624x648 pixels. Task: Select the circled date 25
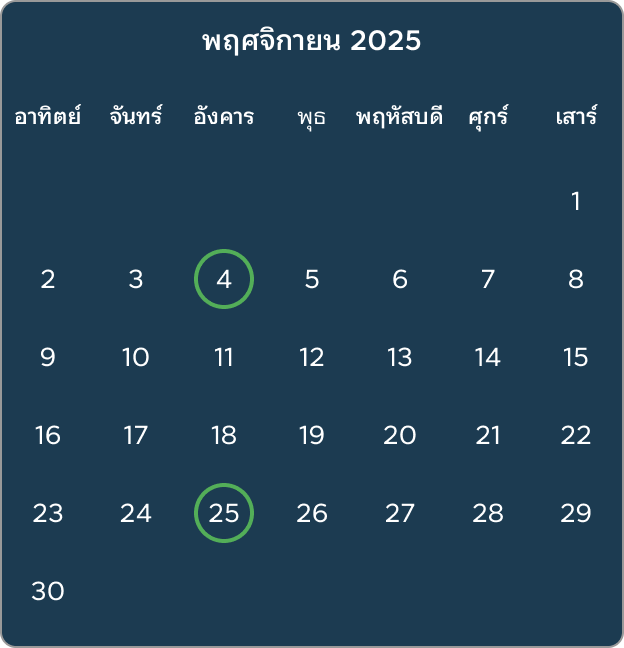tap(224, 513)
